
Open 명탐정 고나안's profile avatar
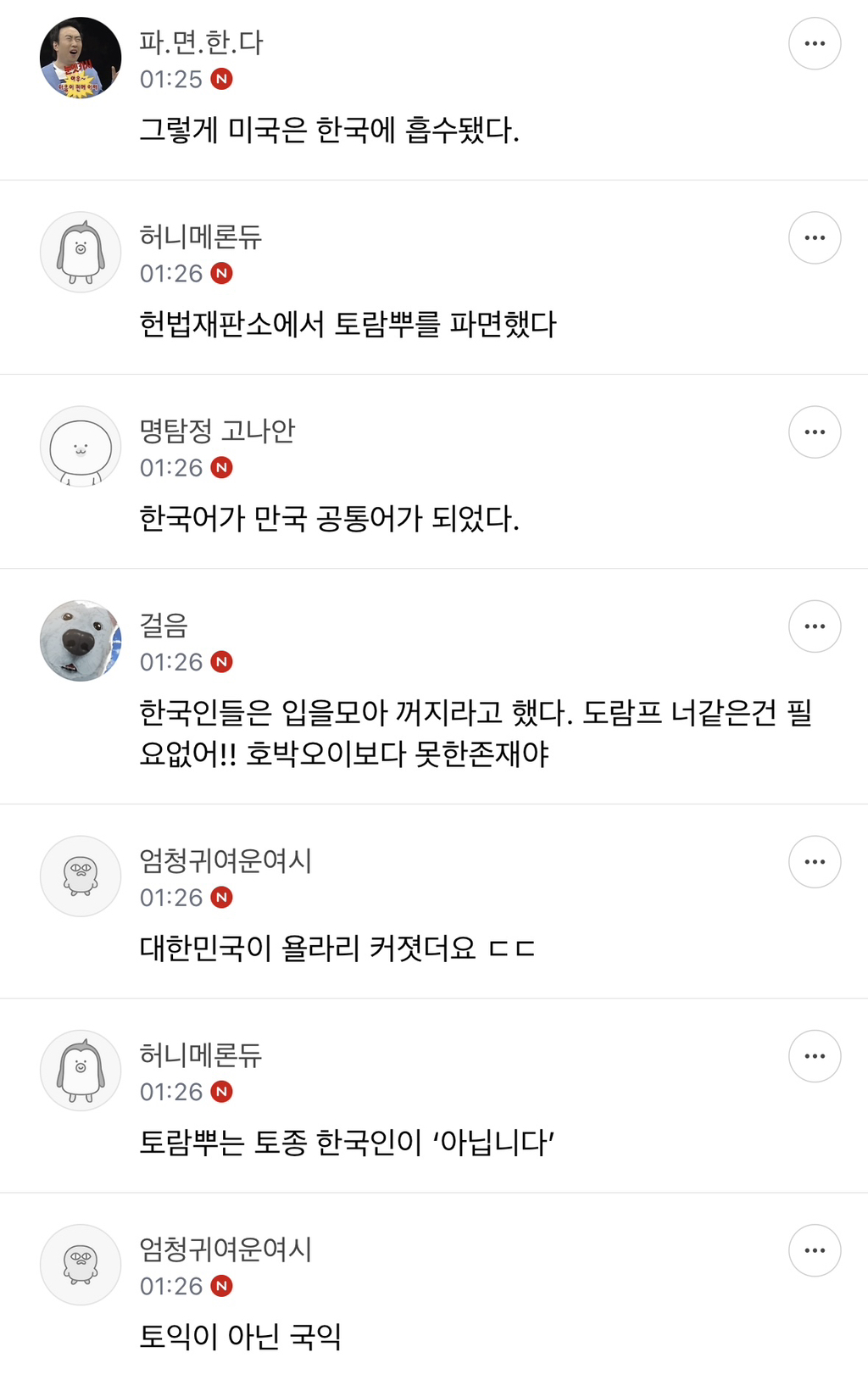81,447
